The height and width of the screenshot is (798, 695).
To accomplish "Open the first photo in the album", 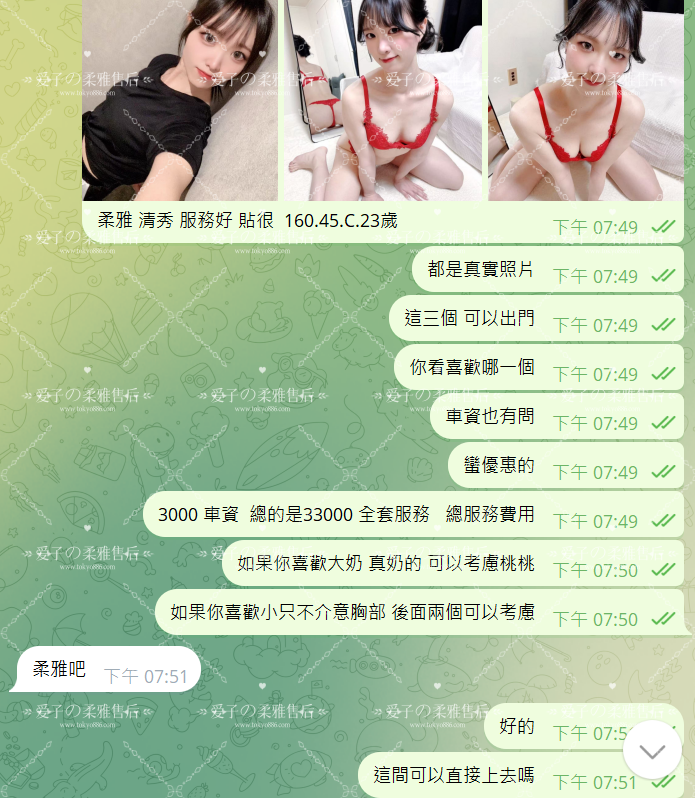I will [x=180, y=100].
